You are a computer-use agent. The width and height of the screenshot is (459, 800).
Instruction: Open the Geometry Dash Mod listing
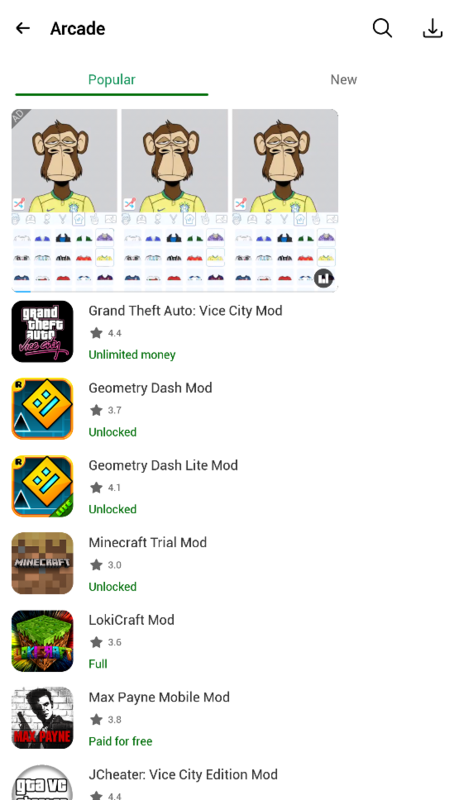pos(230,409)
